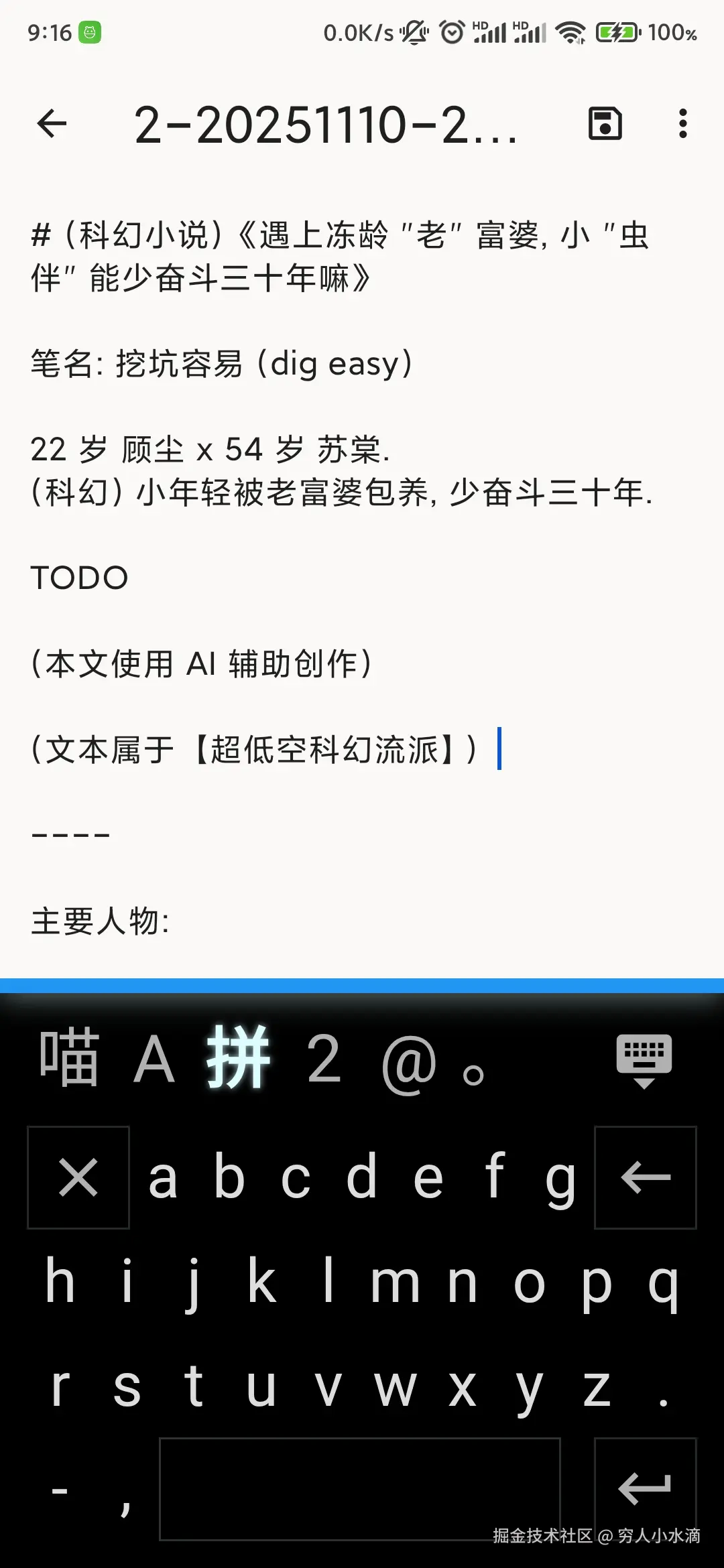
Task: Switch keyboard to the @ symbols layout
Action: tap(408, 1062)
